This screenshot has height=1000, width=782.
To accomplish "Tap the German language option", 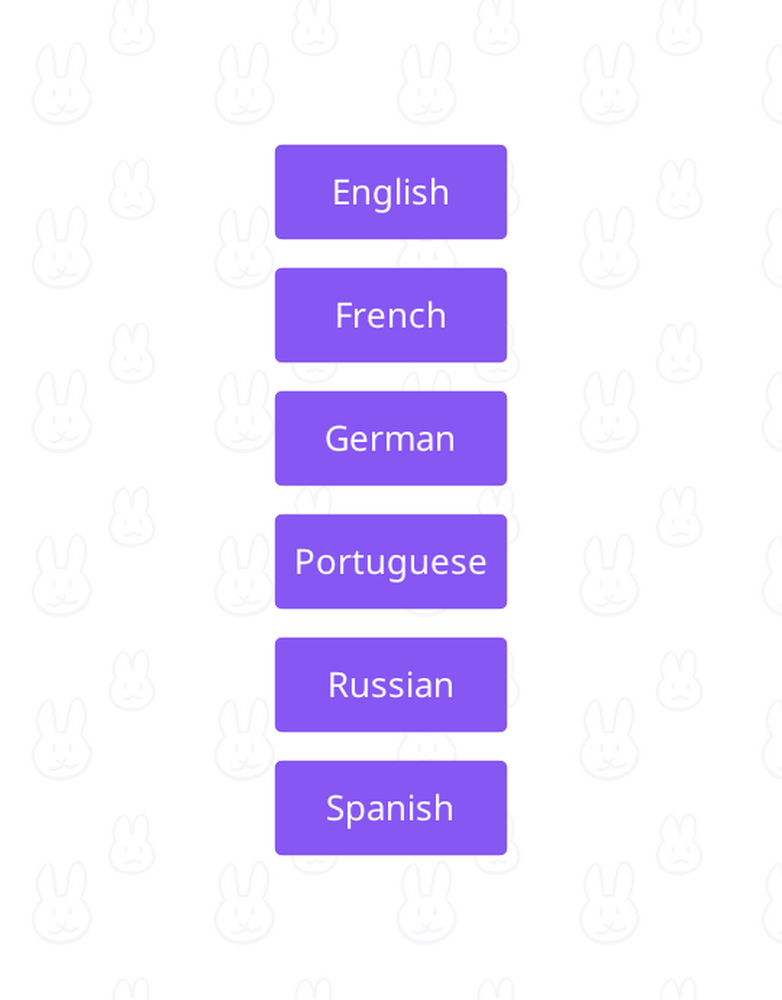I will pos(390,438).
